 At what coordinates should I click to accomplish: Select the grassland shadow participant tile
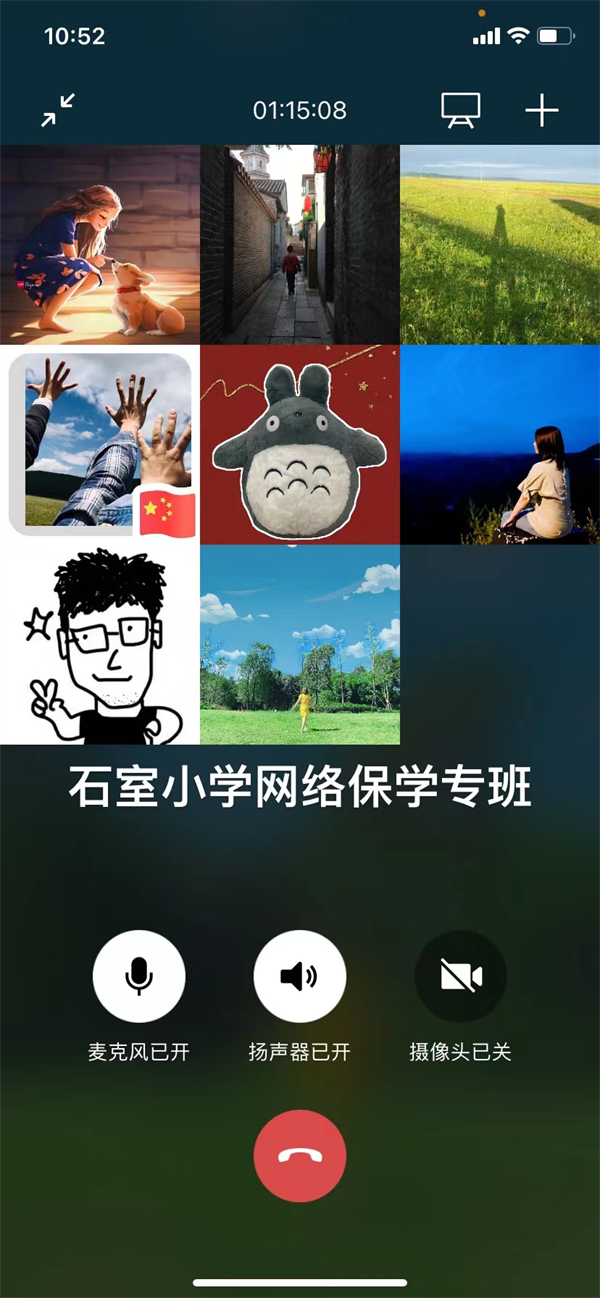(500, 245)
